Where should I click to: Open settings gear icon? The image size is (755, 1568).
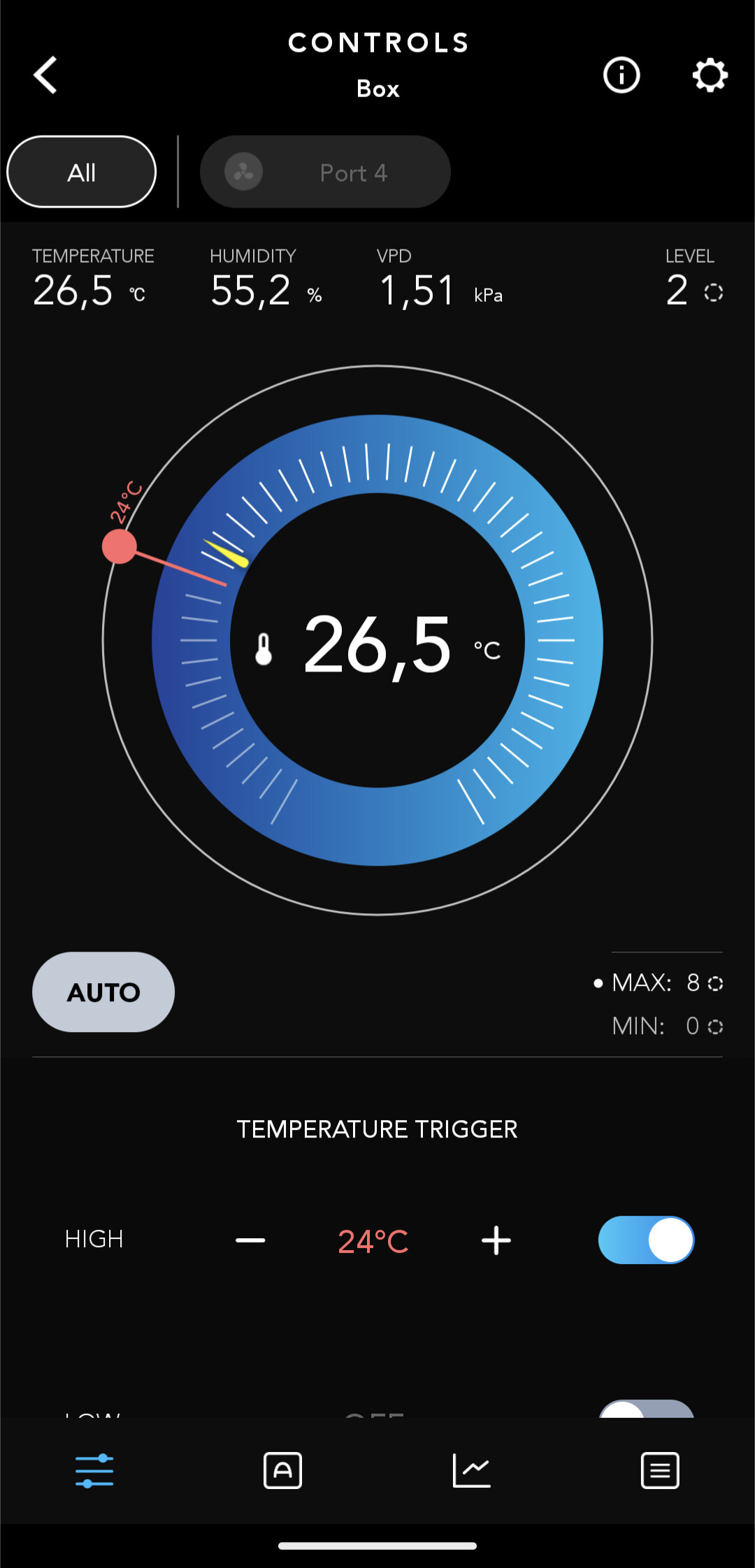point(710,75)
